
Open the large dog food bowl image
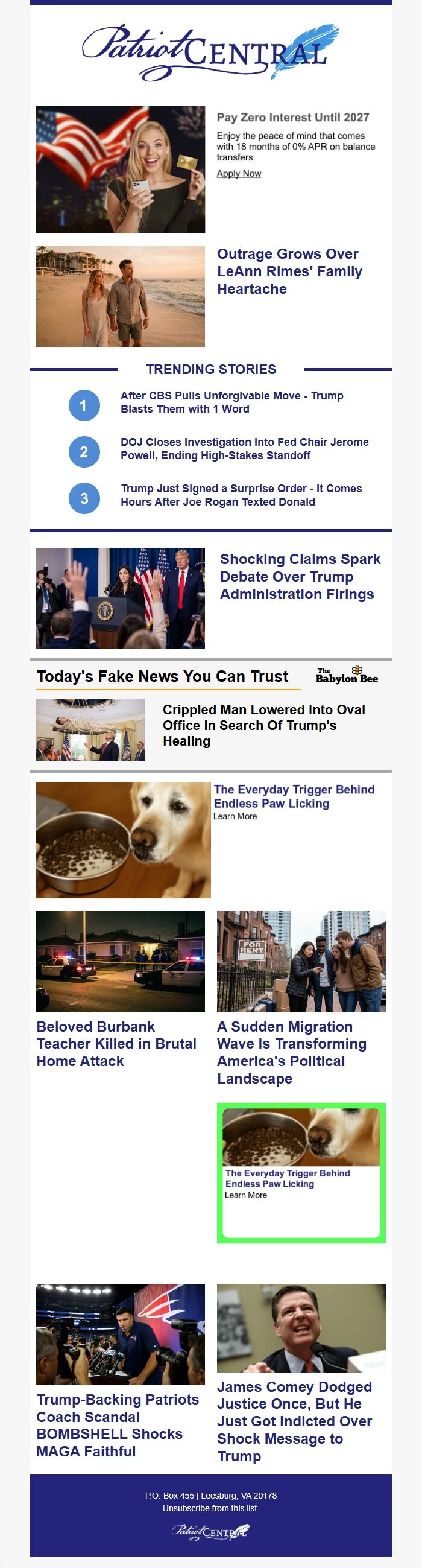[124, 839]
